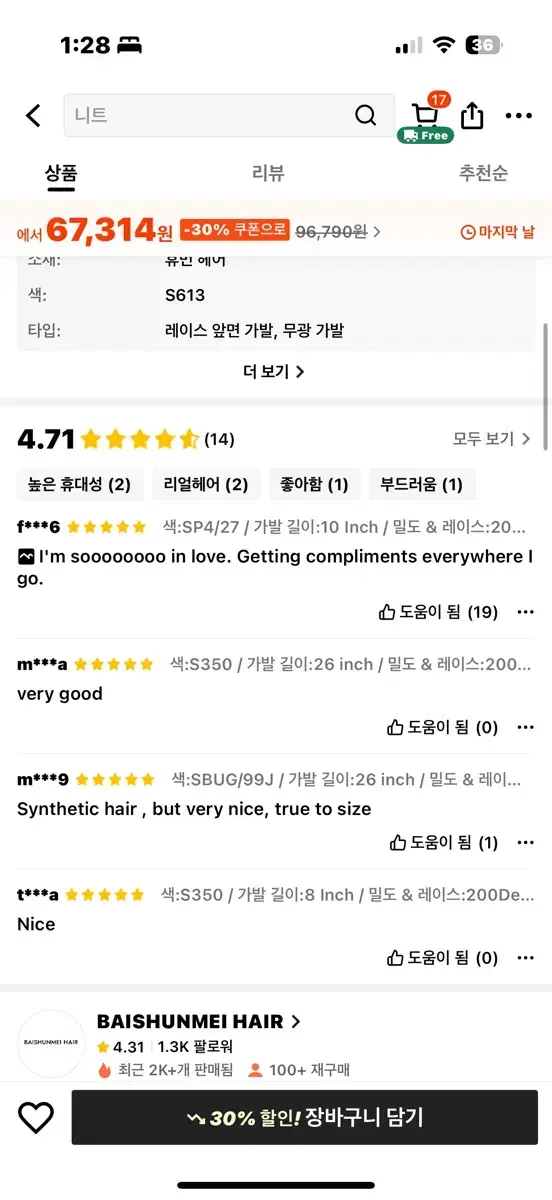552x1200 pixels.
Task: Open the shopping cart with 17 items
Action: pyautogui.click(x=427, y=116)
